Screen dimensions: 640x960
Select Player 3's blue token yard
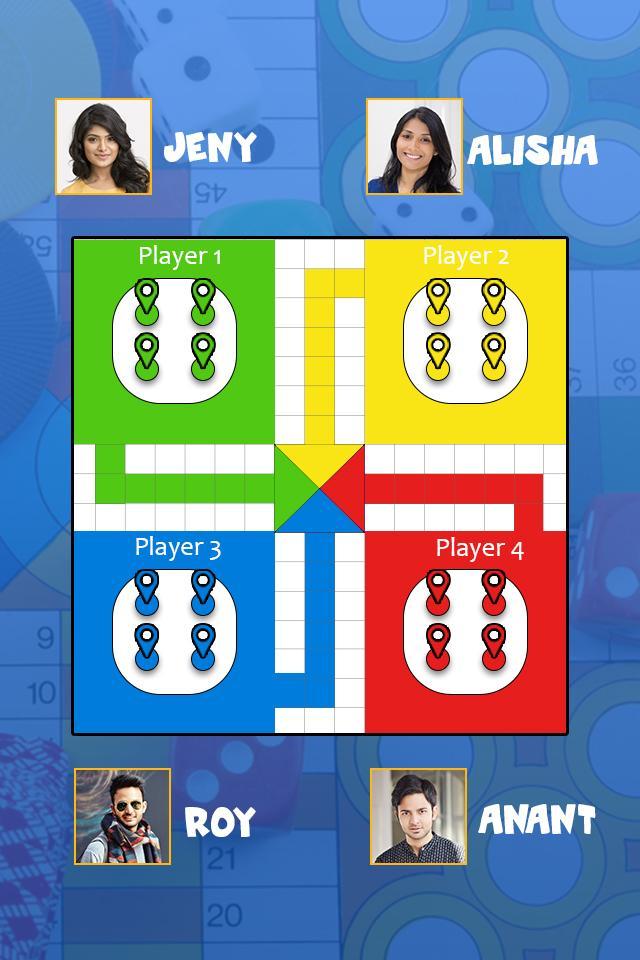(x=175, y=622)
